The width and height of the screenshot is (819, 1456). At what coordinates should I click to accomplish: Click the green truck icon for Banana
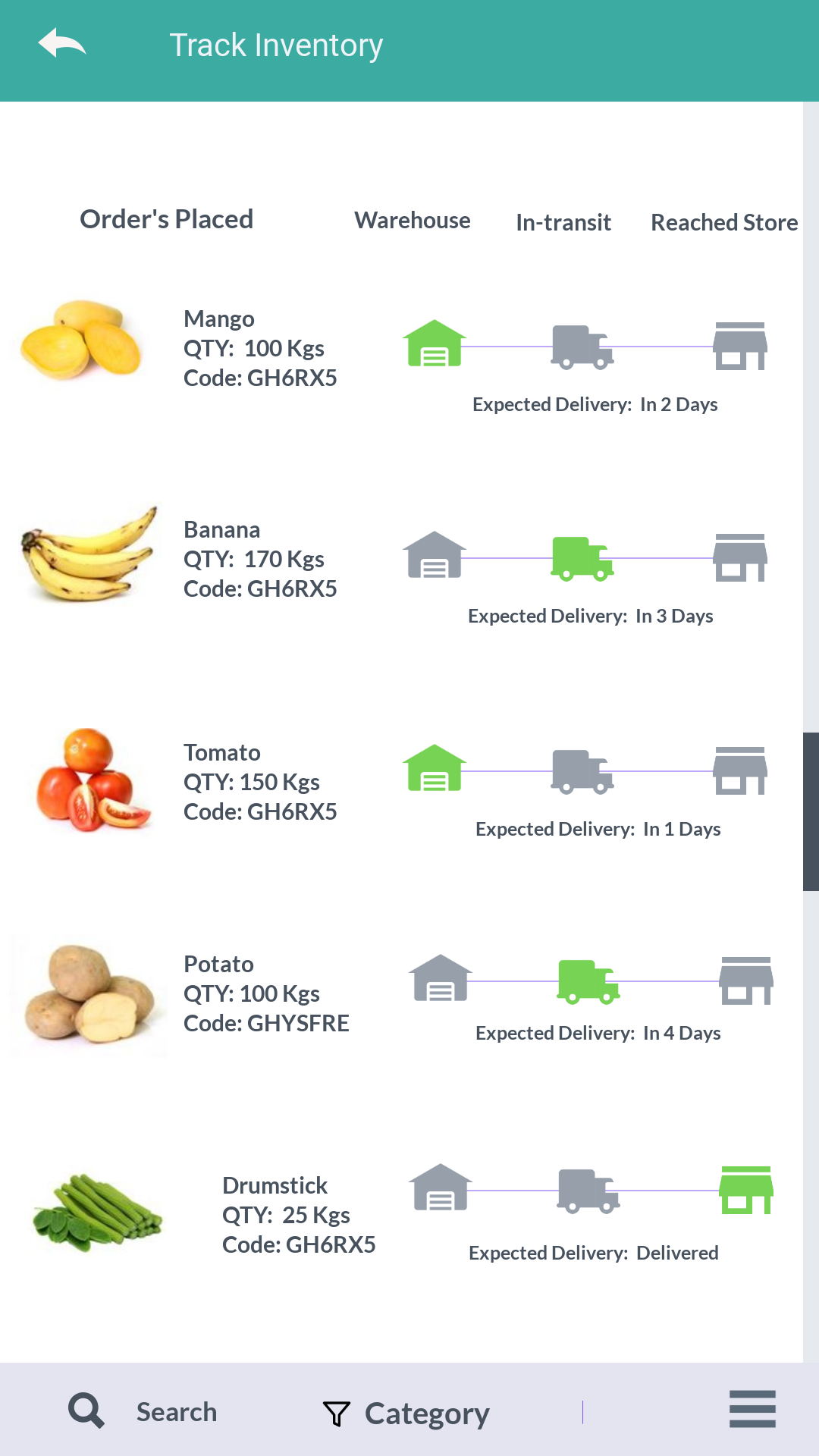582,557
